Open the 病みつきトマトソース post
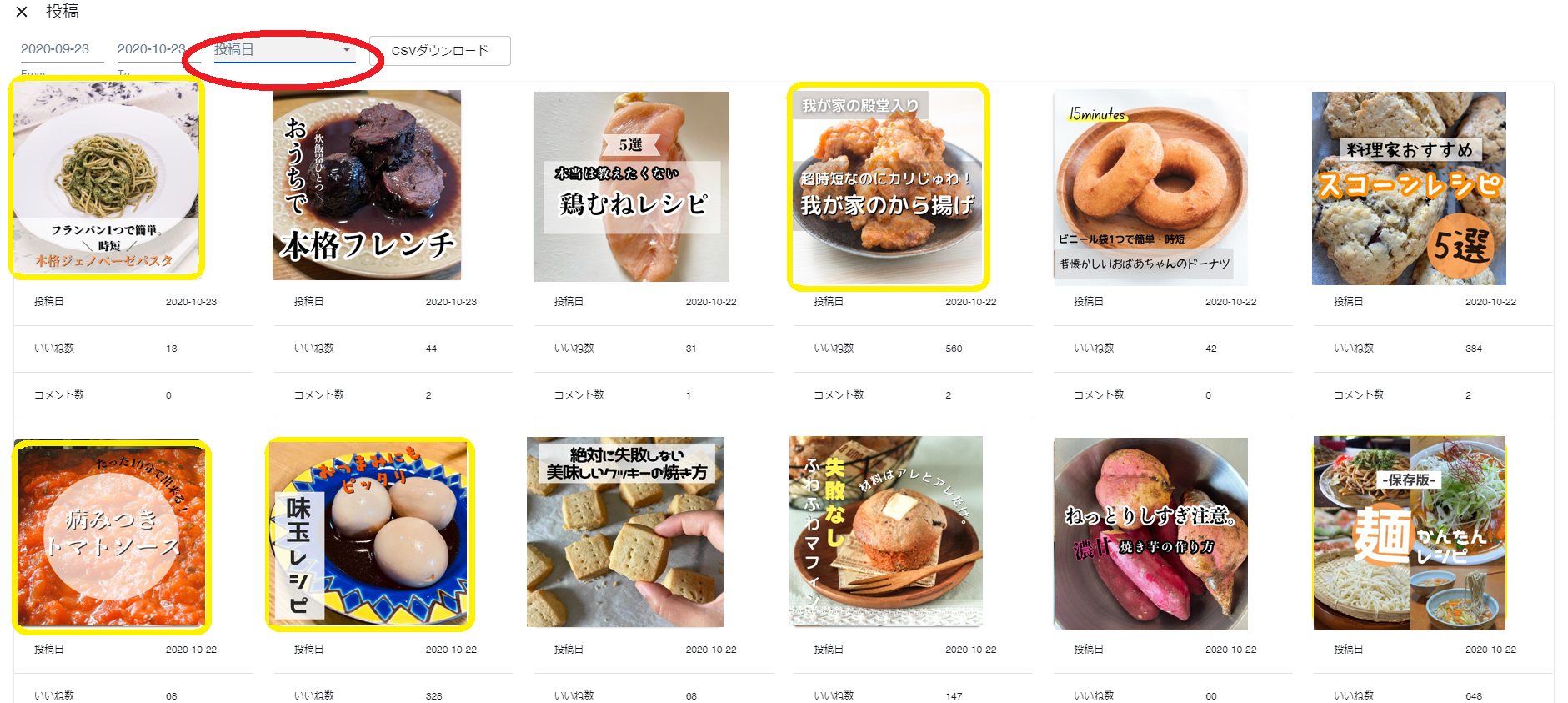Screen dimensions: 1568x703 [111, 535]
